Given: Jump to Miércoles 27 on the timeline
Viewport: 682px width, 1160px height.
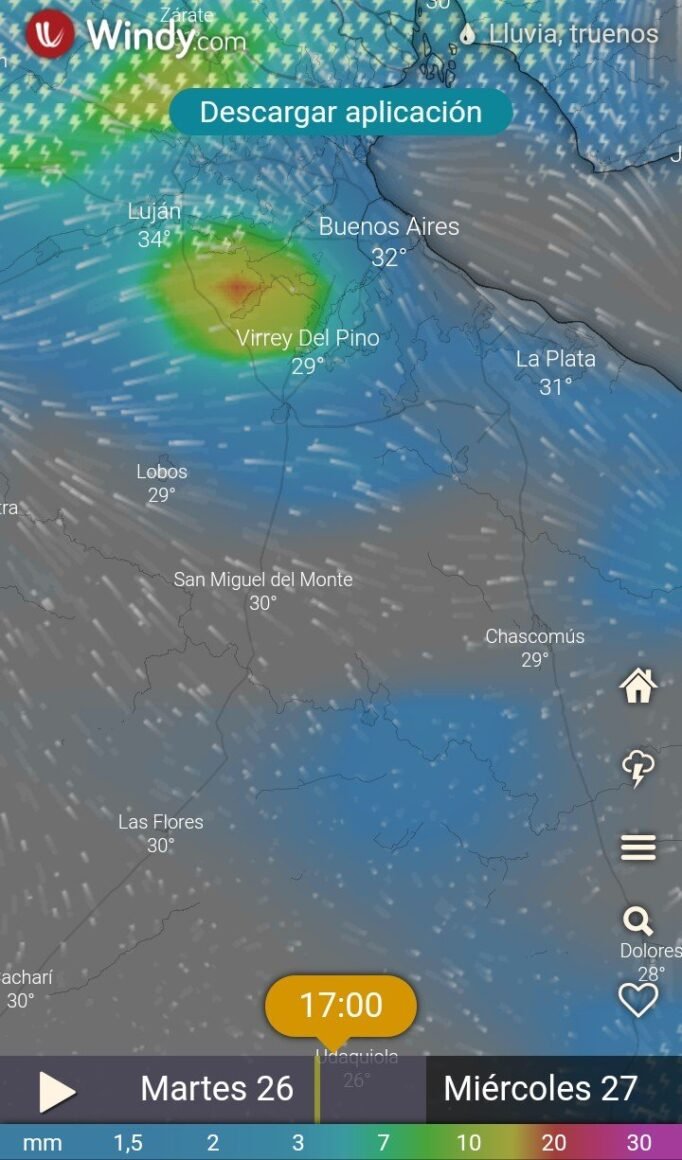Looking at the screenshot, I should 540,1089.
